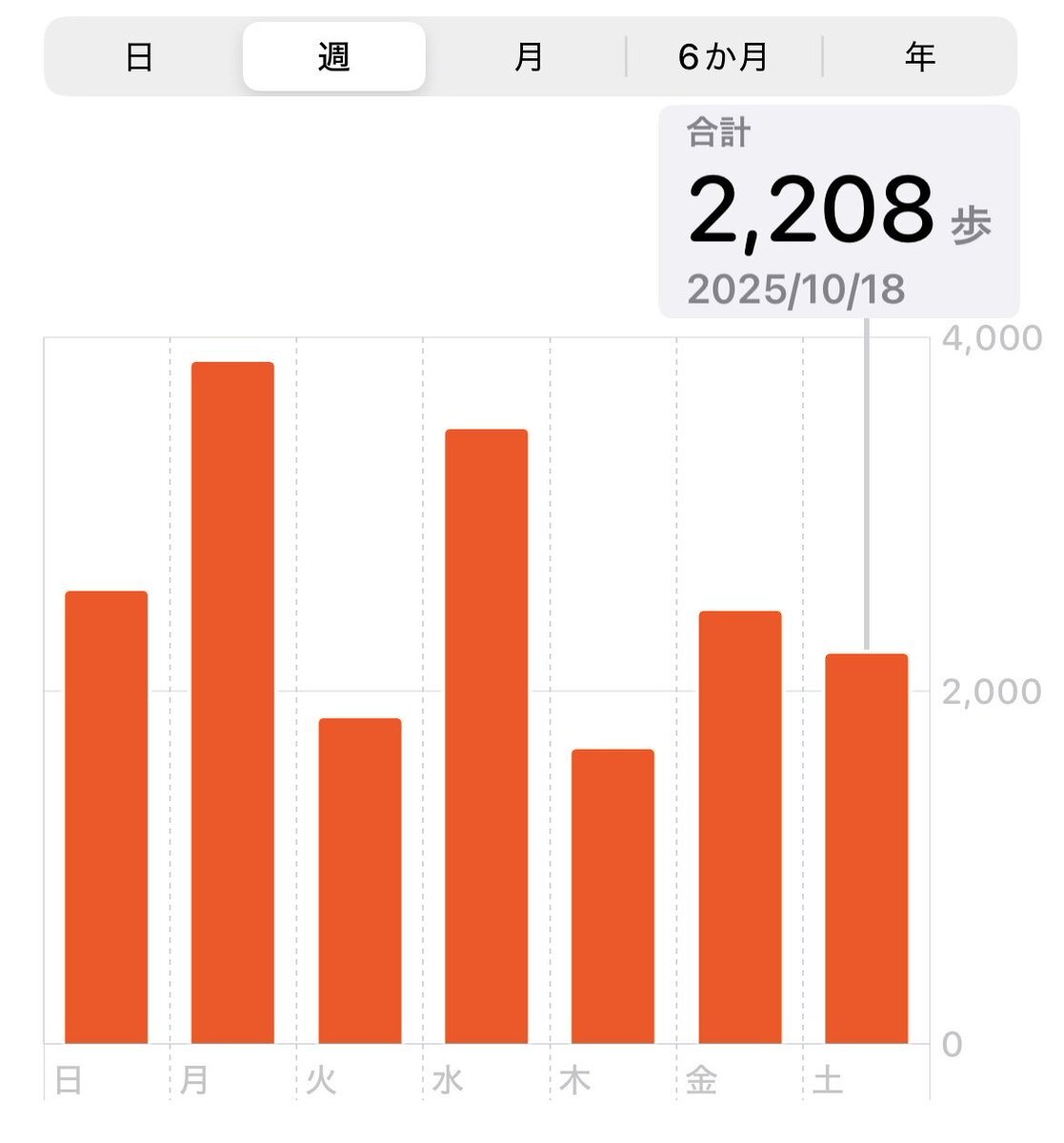Tap the Tuesday (火) step bar
The width and height of the screenshot is (1064, 1143).
pyautogui.click(x=360, y=881)
